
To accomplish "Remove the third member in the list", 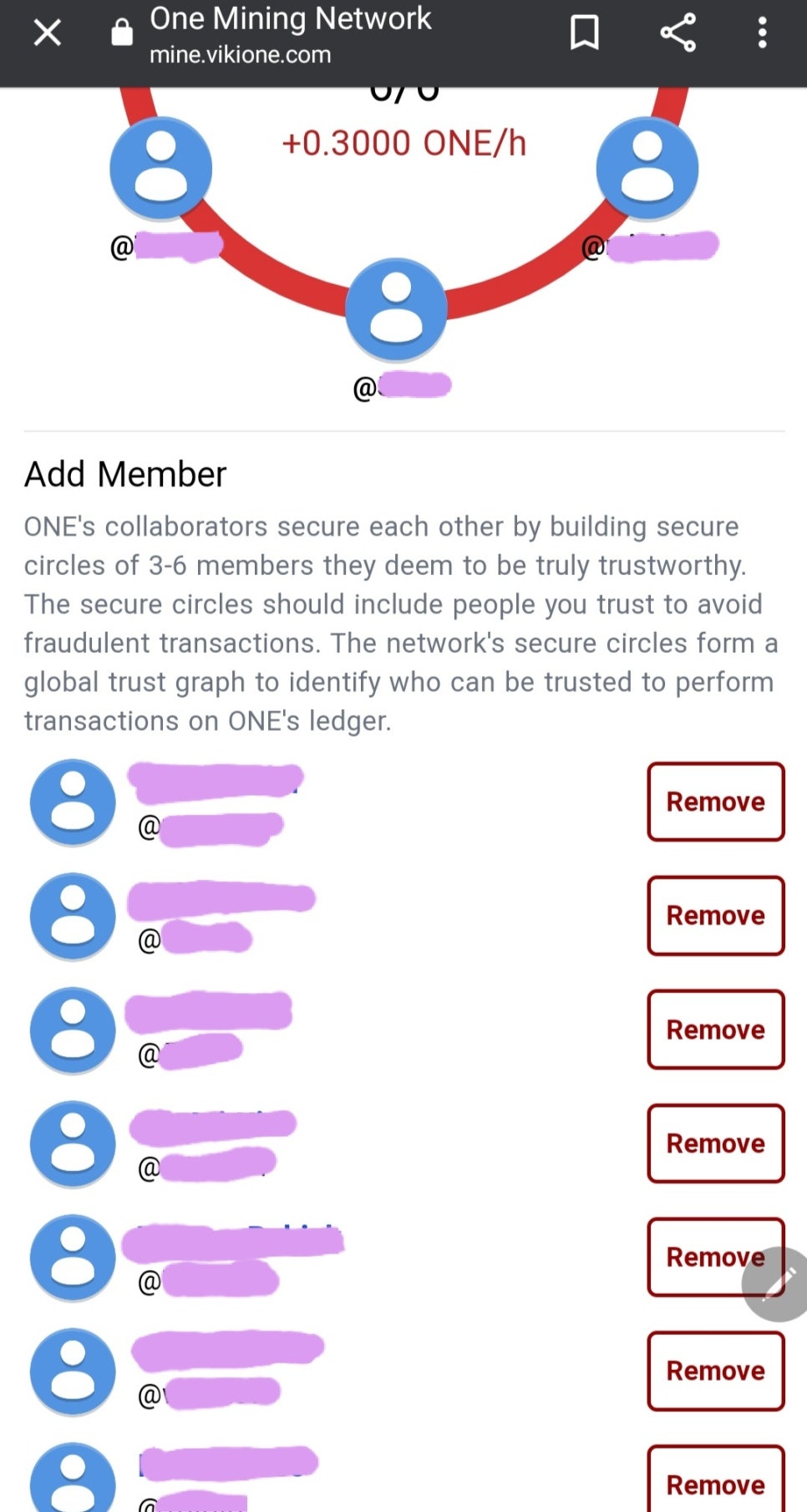I will (x=715, y=1030).
